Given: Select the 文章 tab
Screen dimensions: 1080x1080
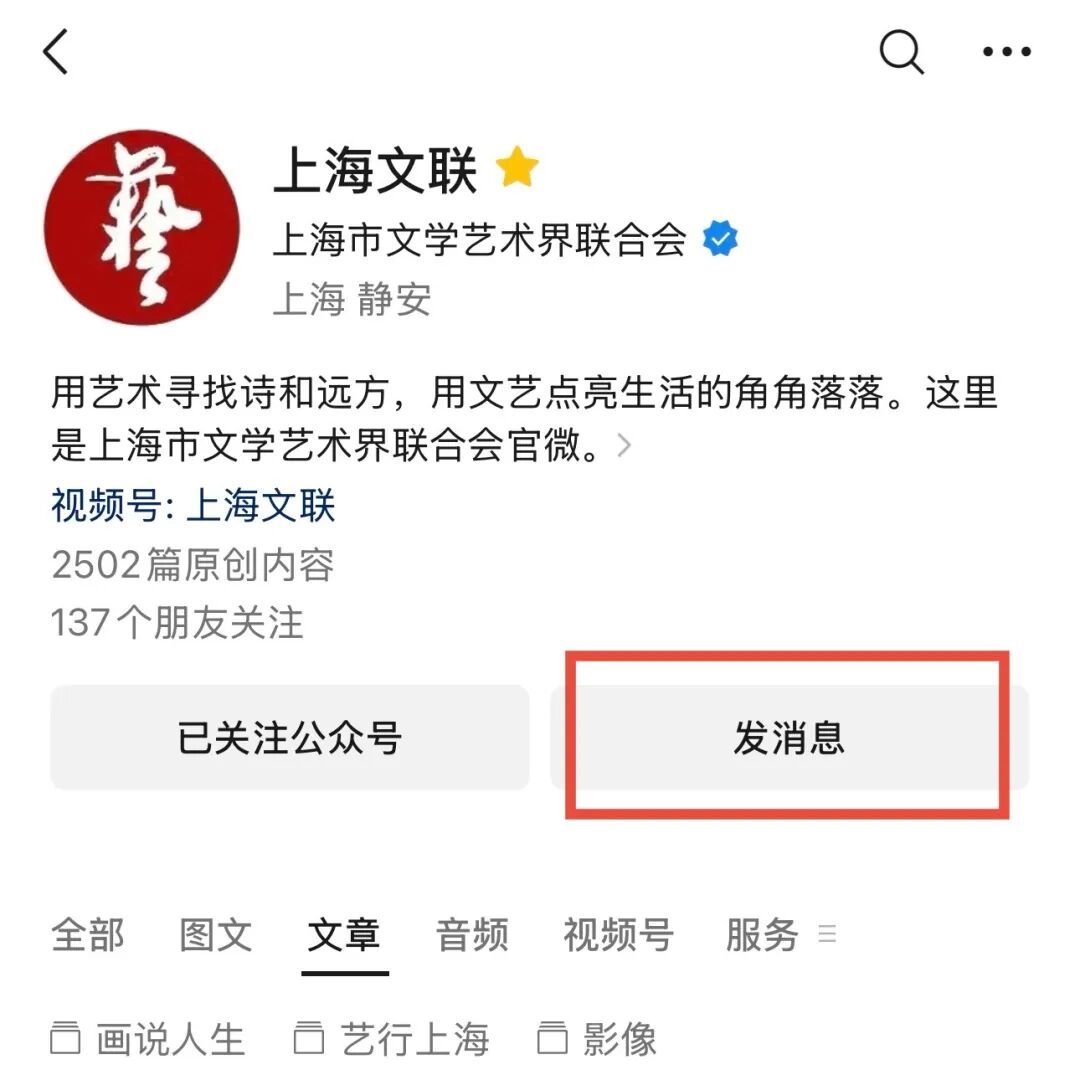Looking at the screenshot, I should coord(344,935).
